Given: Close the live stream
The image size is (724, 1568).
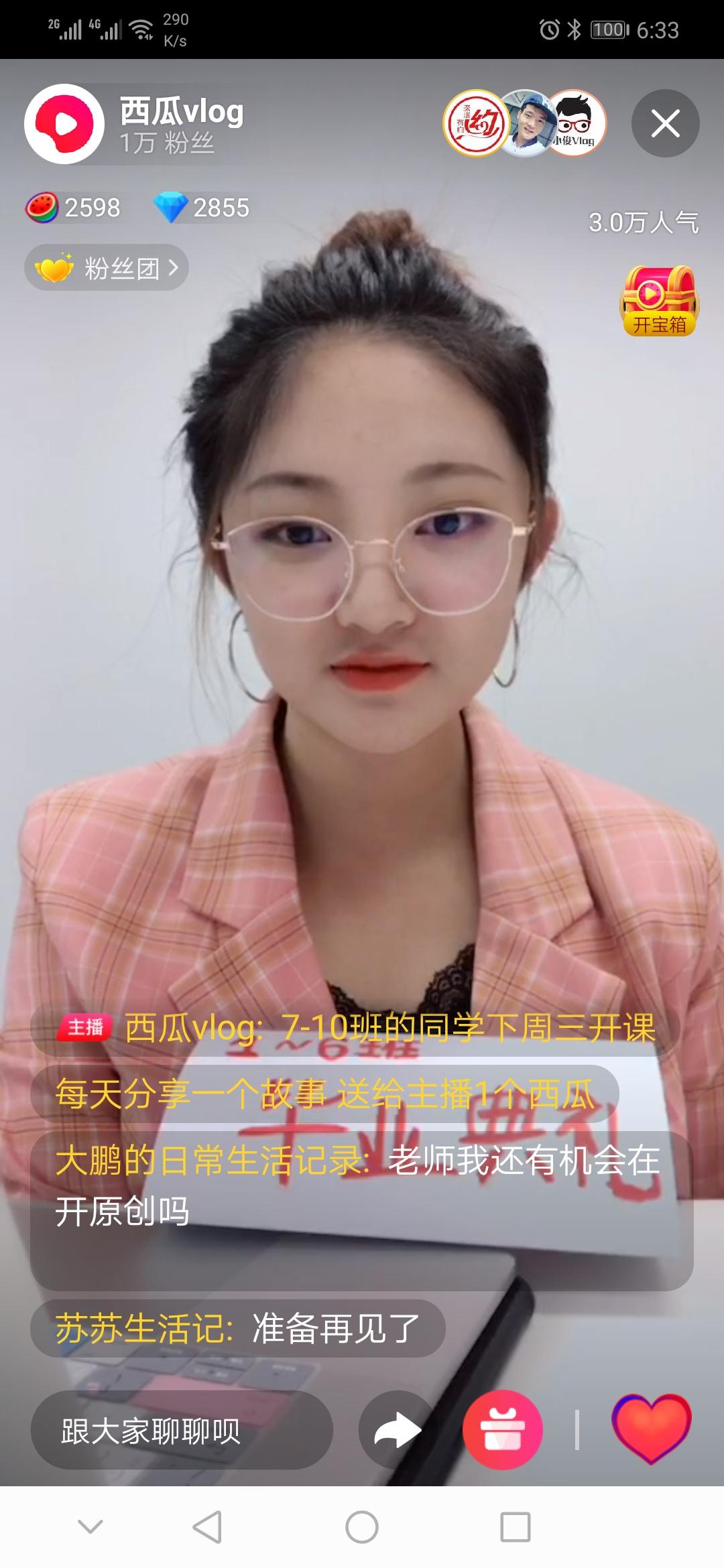Looking at the screenshot, I should click(665, 124).
